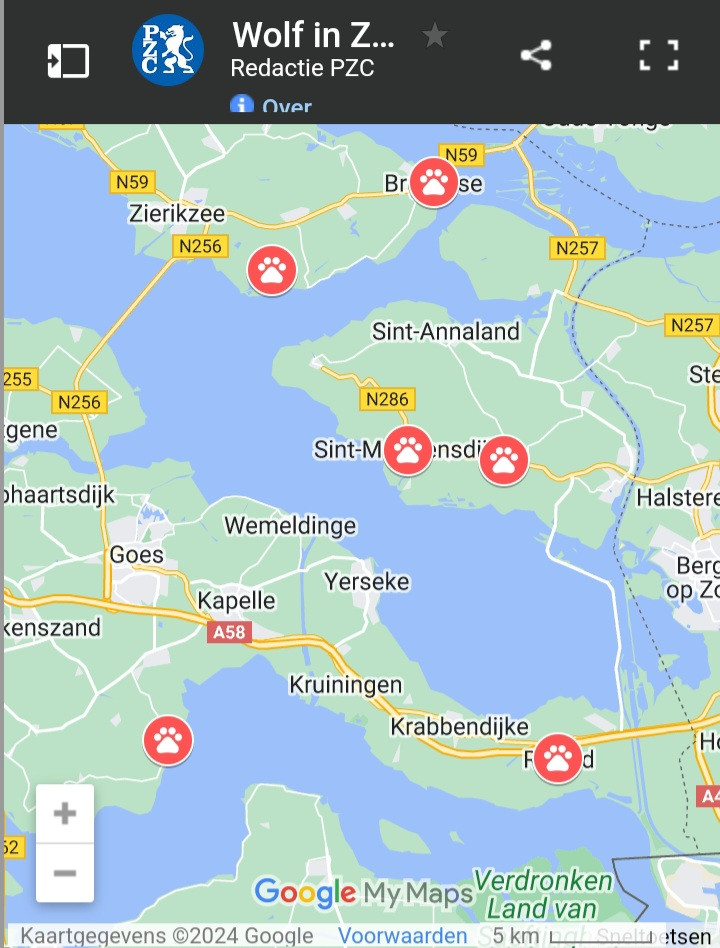Image resolution: width=720 pixels, height=948 pixels.
Task: Open the paw marker near Krabbendijke
Action: click(x=557, y=758)
